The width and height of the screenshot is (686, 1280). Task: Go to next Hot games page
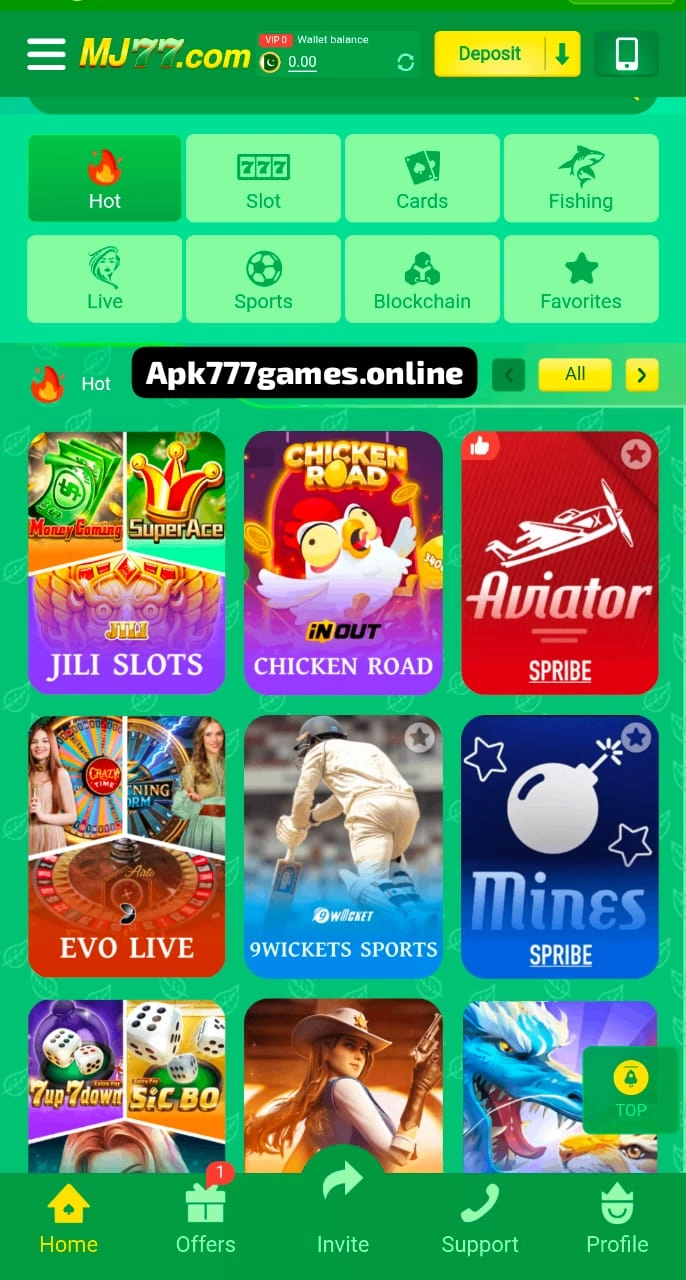click(641, 375)
